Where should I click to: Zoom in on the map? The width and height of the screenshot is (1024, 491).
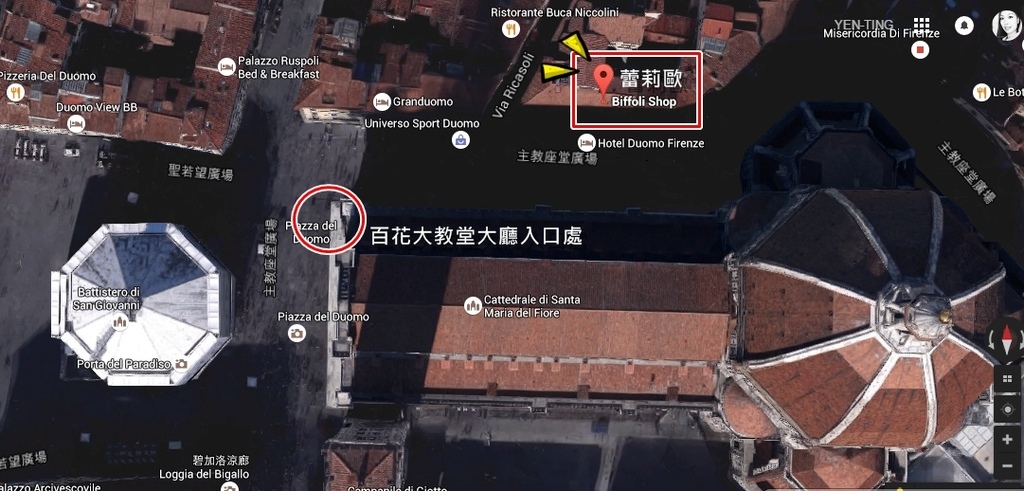pos(1007,439)
